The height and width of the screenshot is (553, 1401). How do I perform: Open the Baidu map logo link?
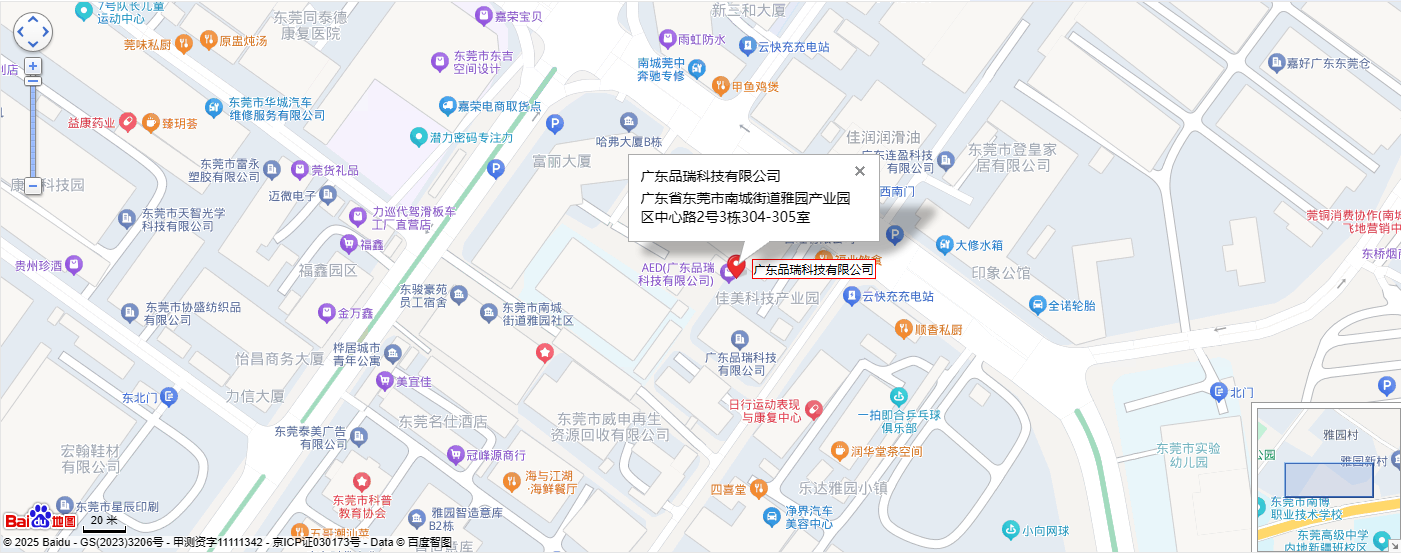pyautogui.click(x=41, y=517)
